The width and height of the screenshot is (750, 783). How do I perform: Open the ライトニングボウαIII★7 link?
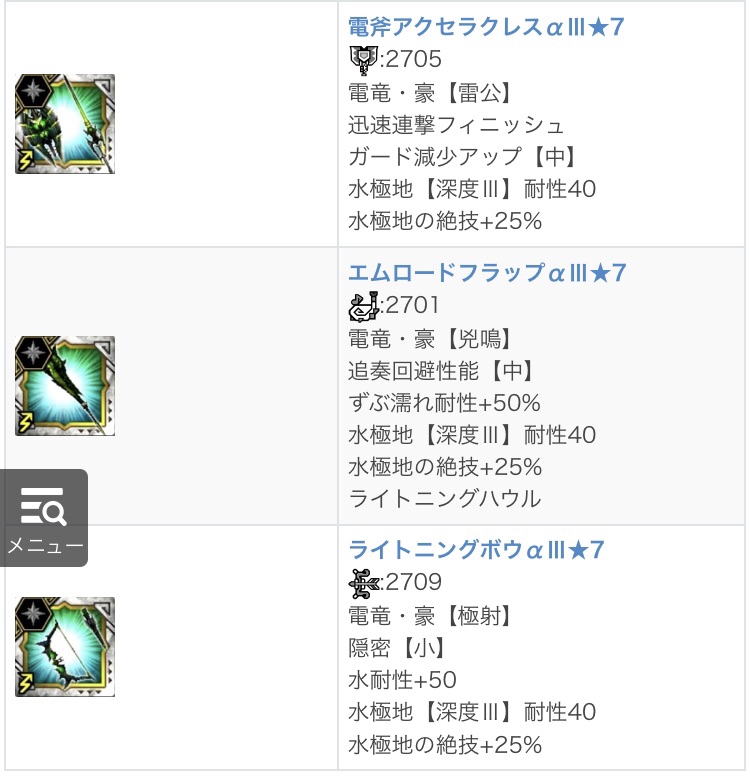[x=476, y=549]
